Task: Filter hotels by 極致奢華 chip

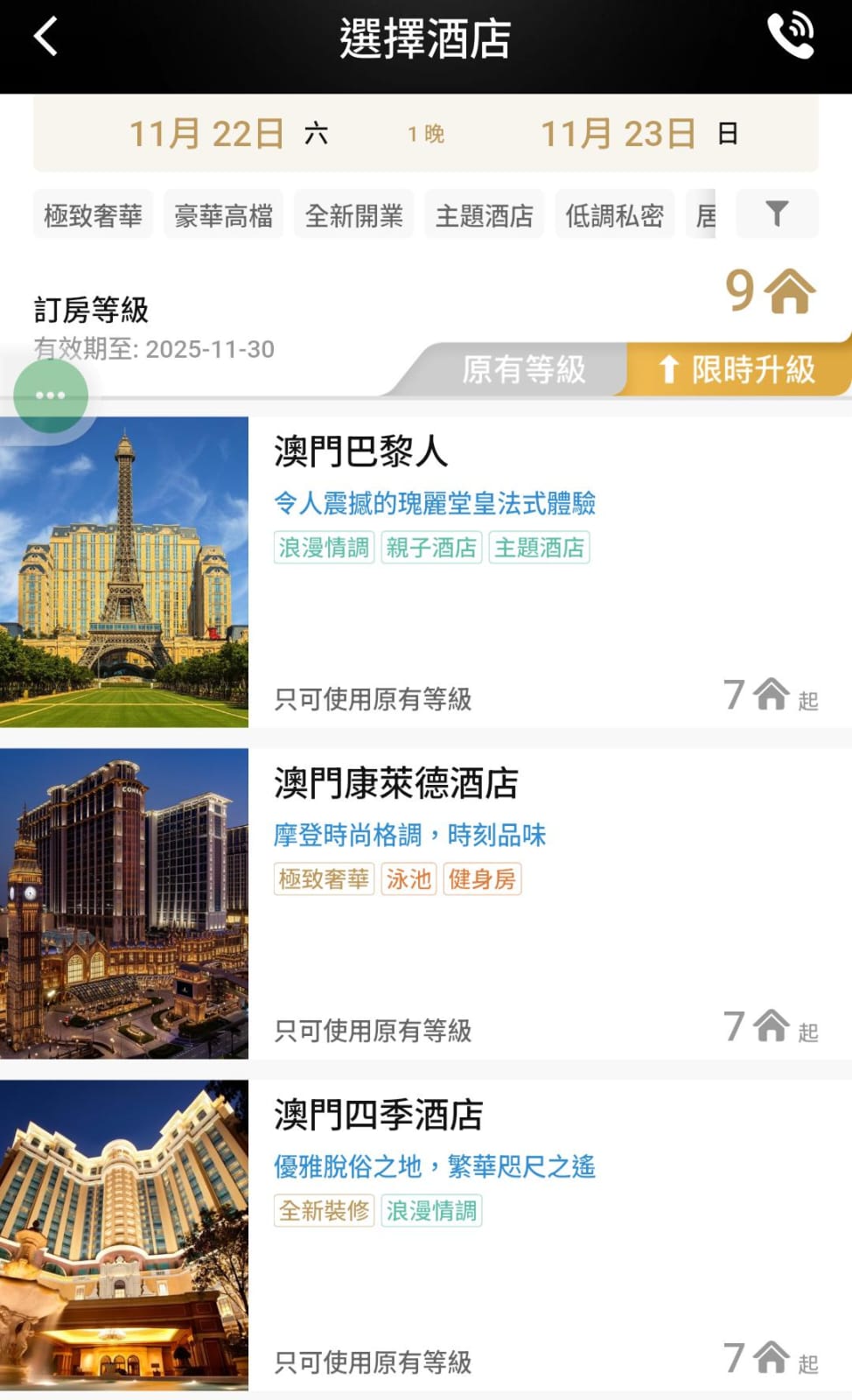Action: click(x=93, y=215)
